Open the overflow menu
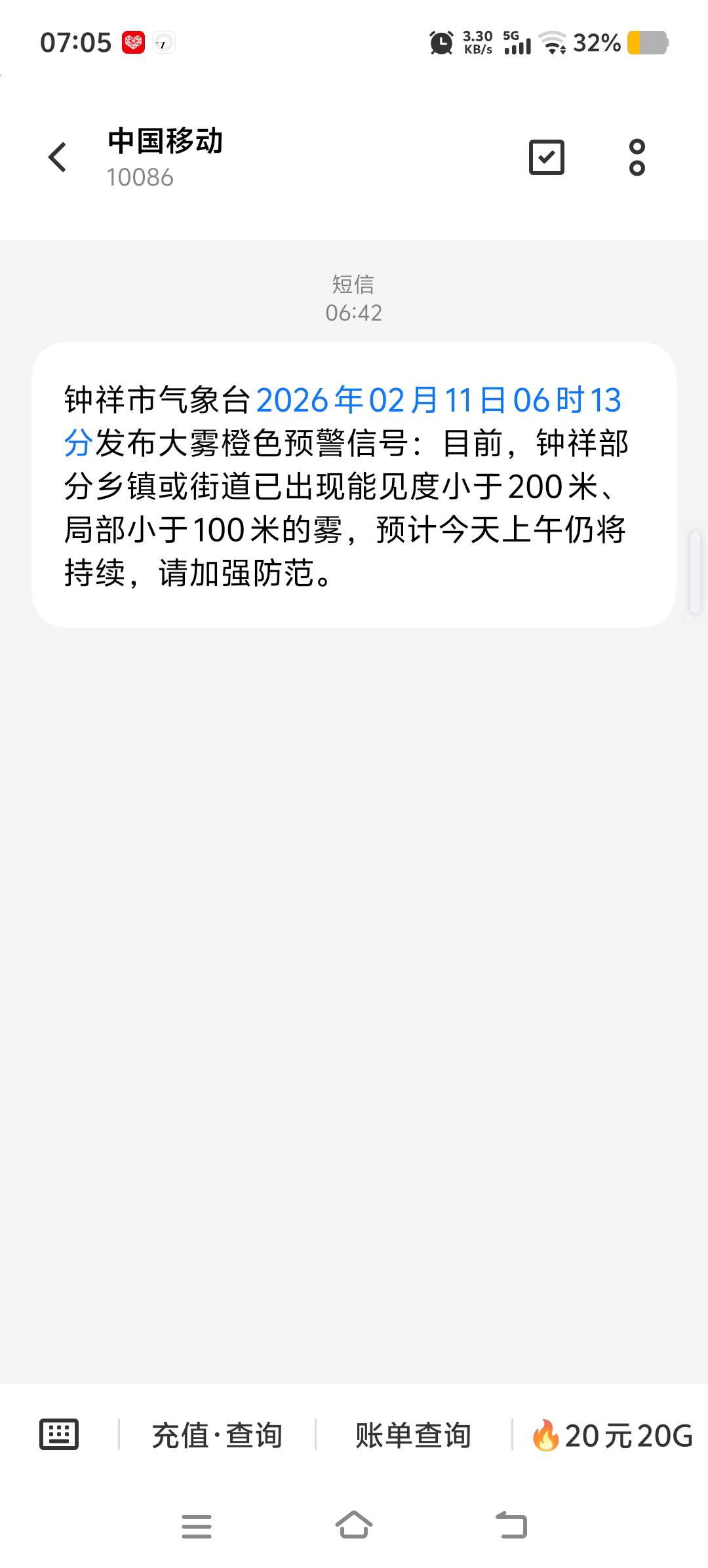 tap(637, 157)
